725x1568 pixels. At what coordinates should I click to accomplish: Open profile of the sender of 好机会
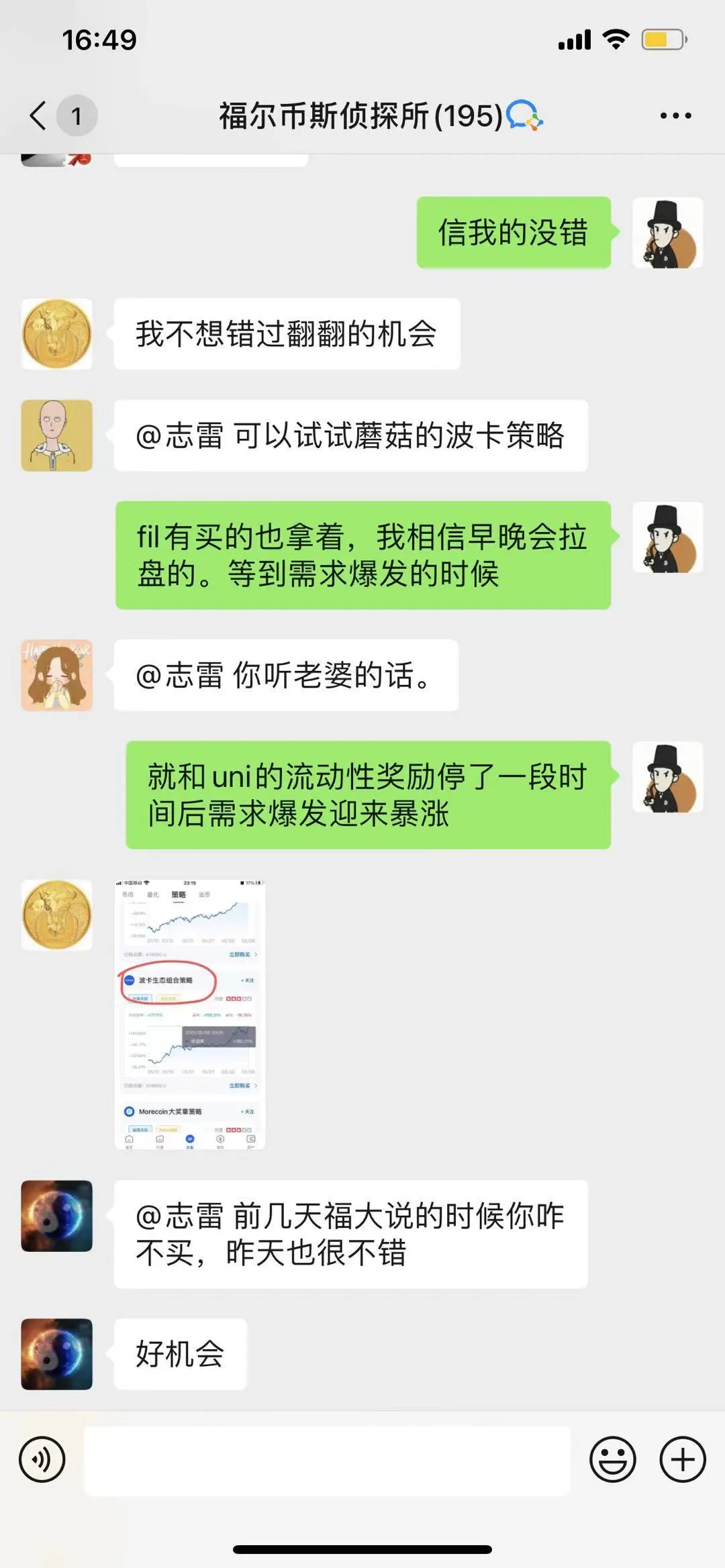(57, 1353)
